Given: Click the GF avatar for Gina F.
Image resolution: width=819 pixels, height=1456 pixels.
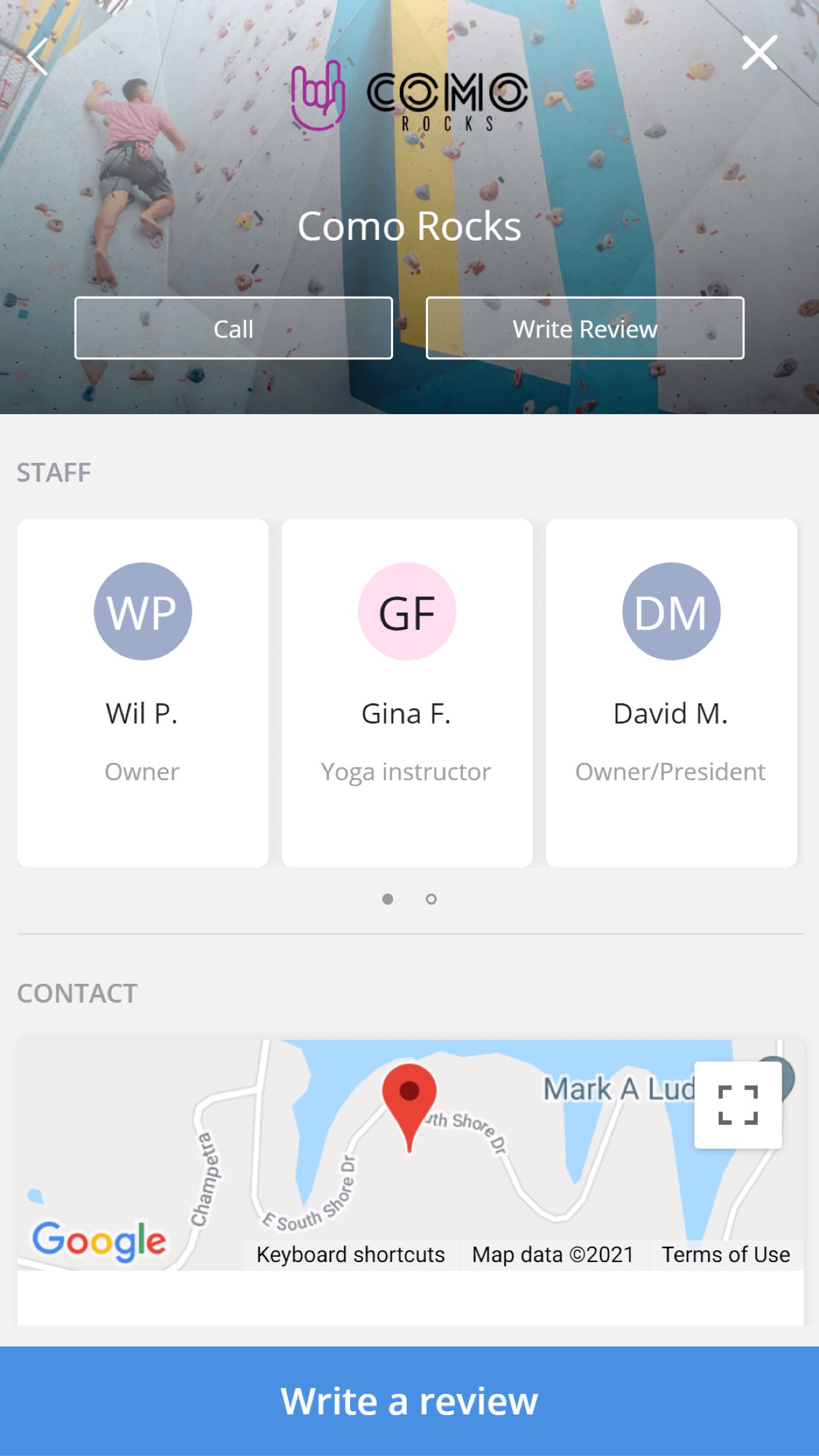Looking at the screenshot, I should click(x=407, y=611).
